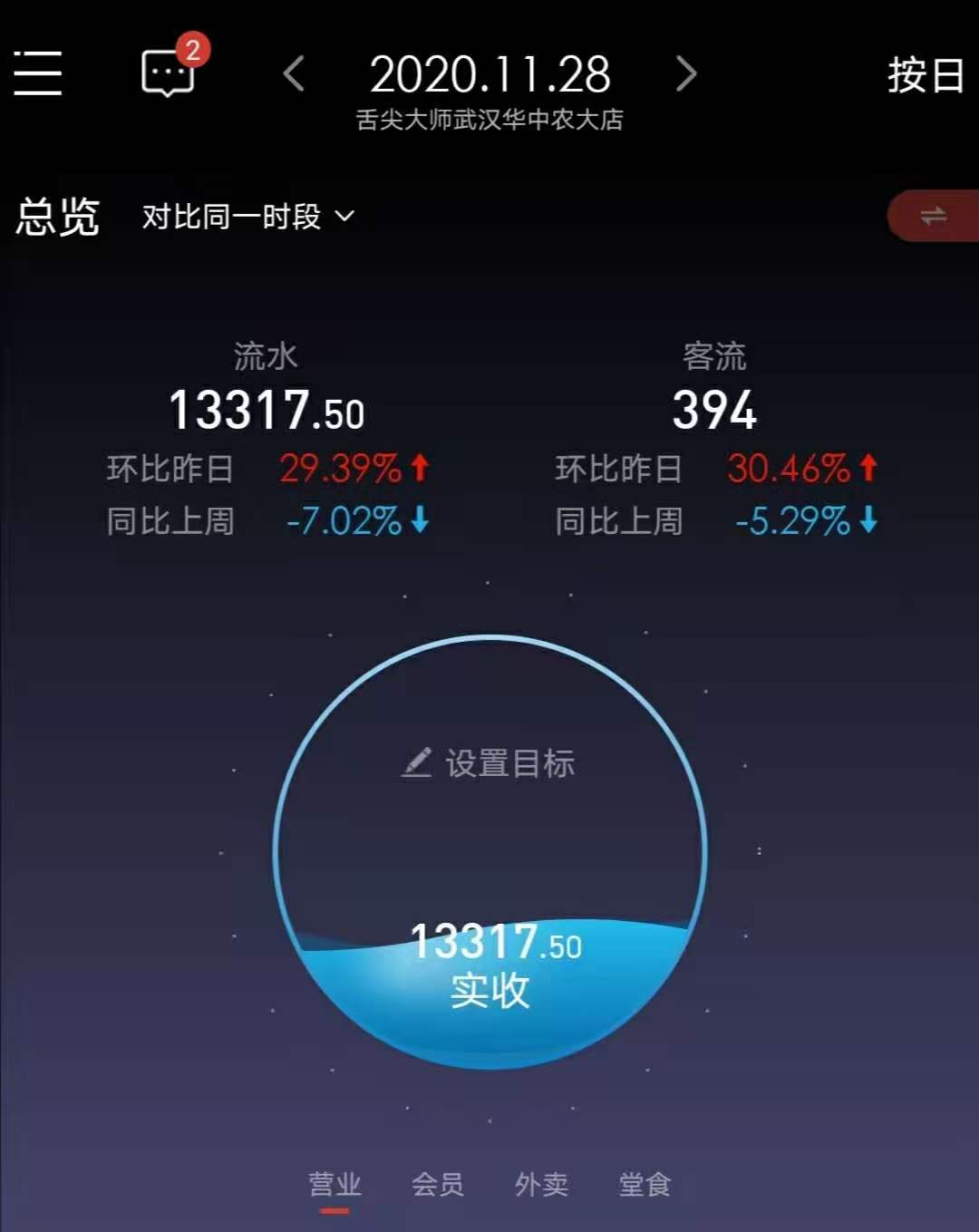Select the 堂食 tab
The image size is (979, 1232).
coord(645,1184)
